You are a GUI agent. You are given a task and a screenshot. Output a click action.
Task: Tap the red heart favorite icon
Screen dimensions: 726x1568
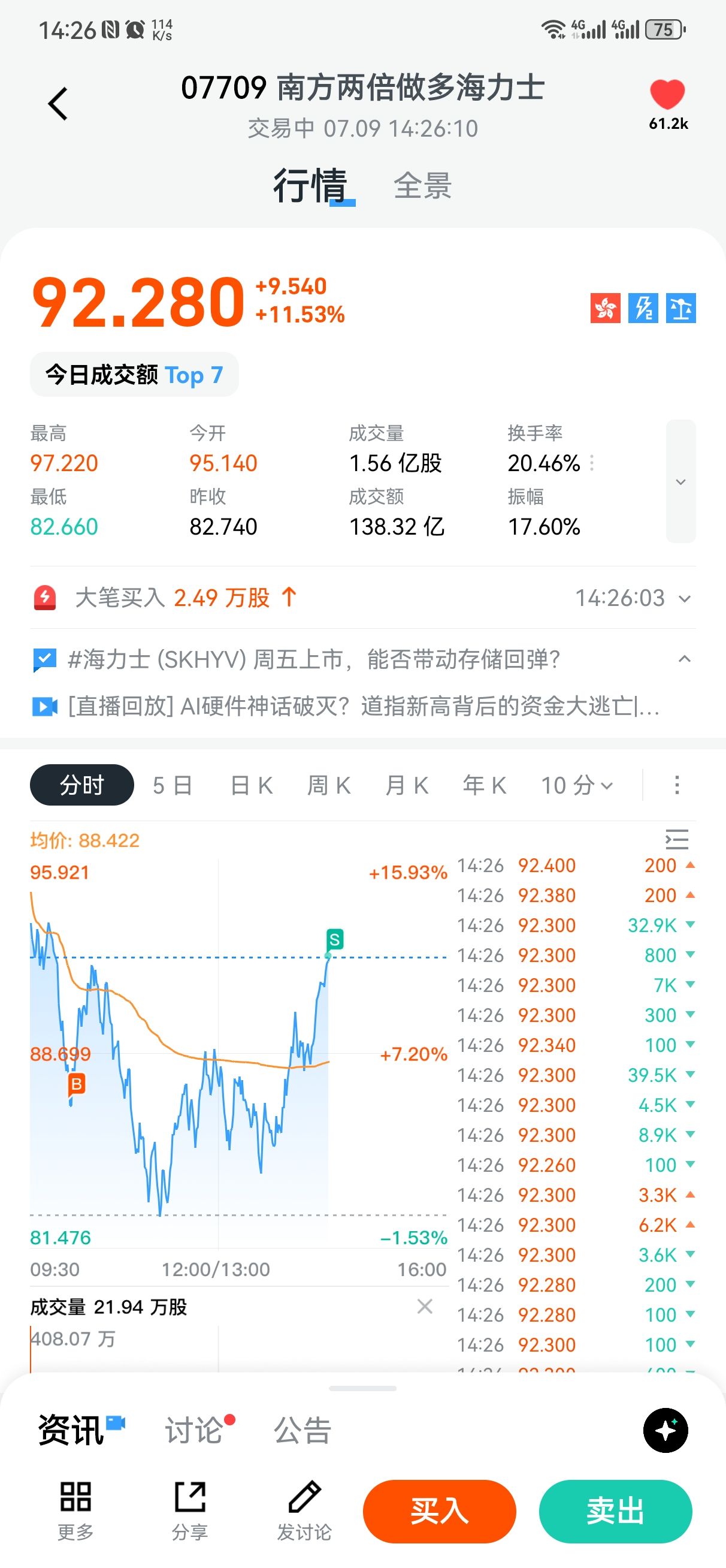tap(667, 95)
